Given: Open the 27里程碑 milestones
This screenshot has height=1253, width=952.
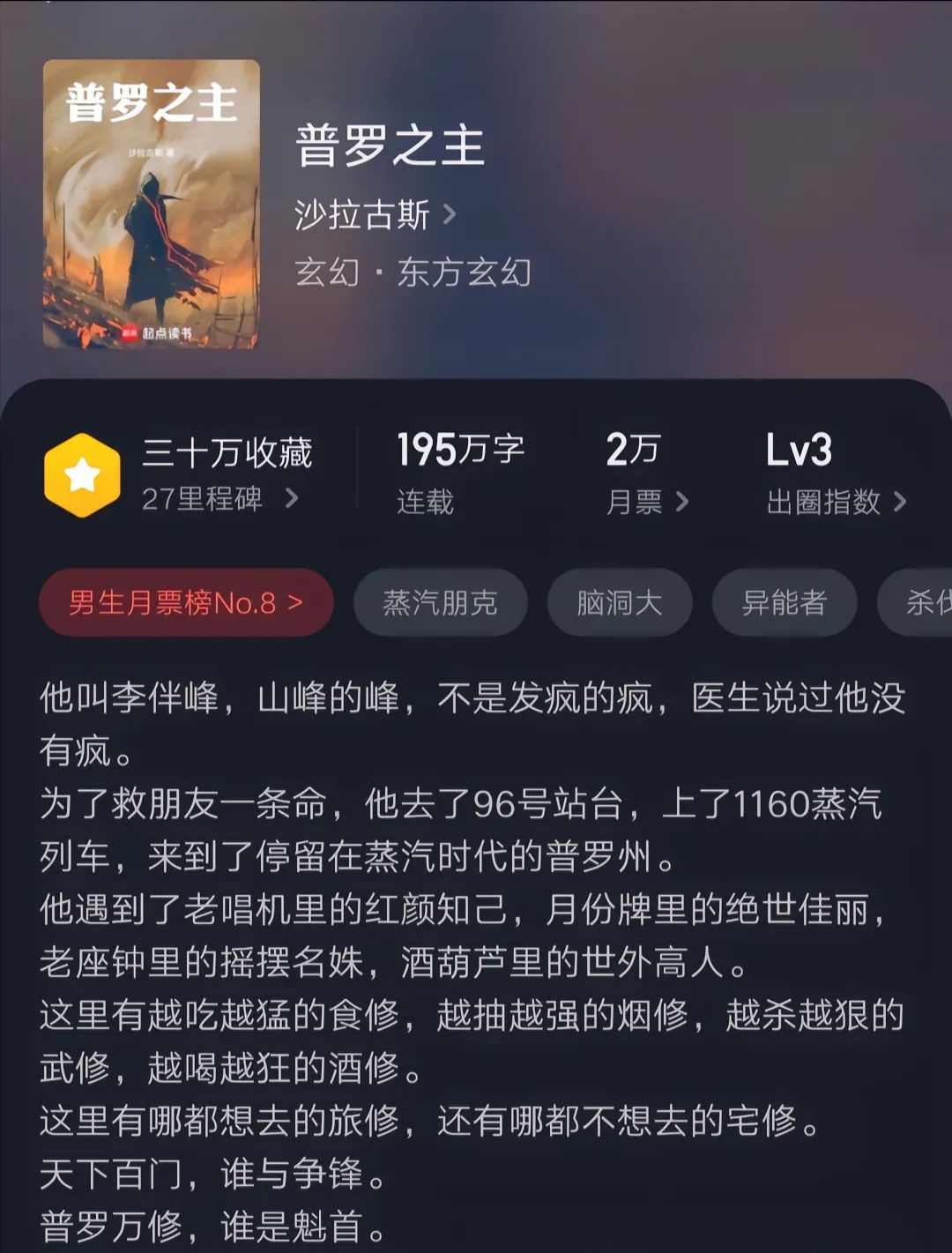Looking at the screenshot, I should coord(219,499).
